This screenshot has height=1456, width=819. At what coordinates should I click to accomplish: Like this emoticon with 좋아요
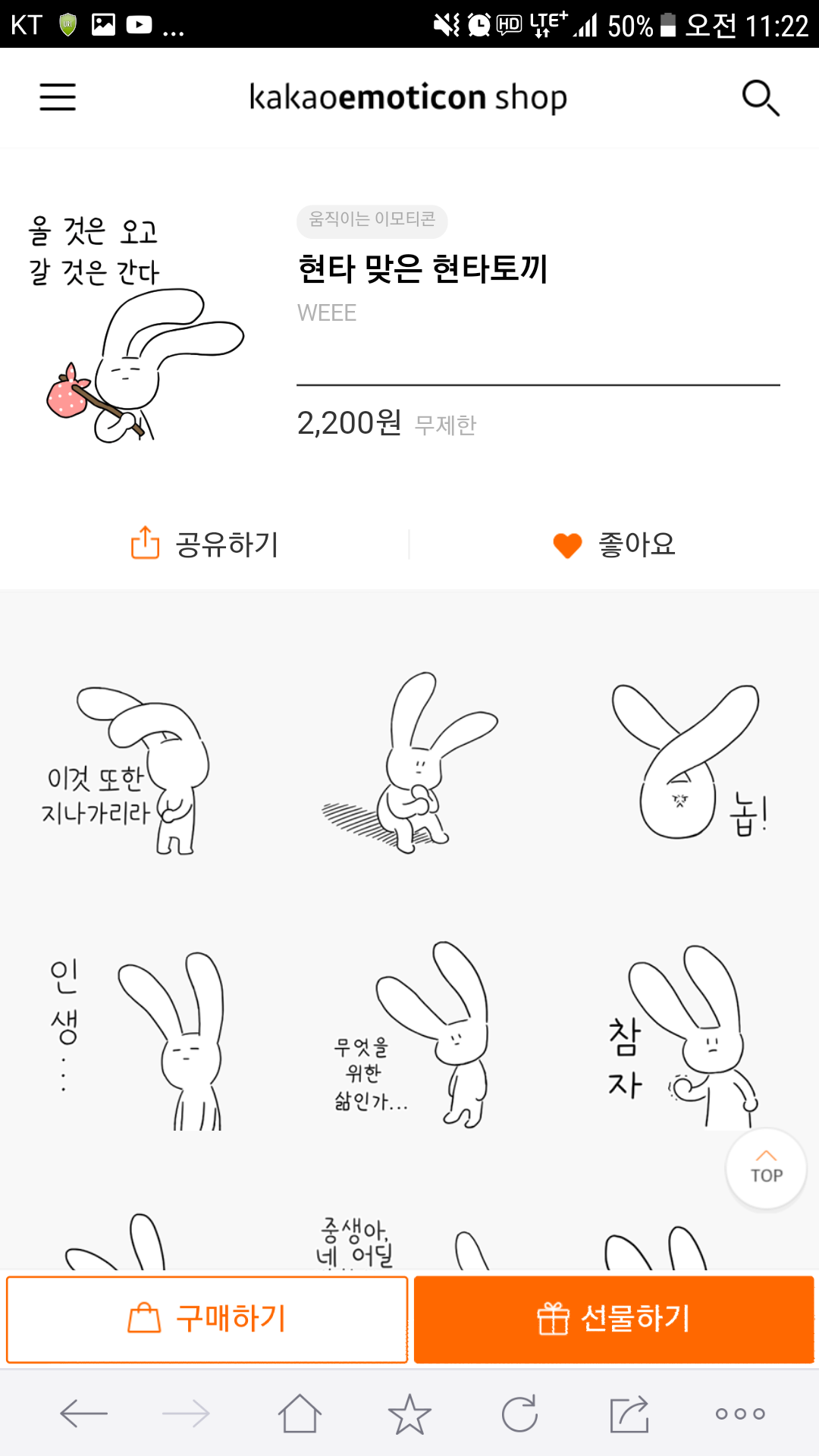(x=614, y=544)
